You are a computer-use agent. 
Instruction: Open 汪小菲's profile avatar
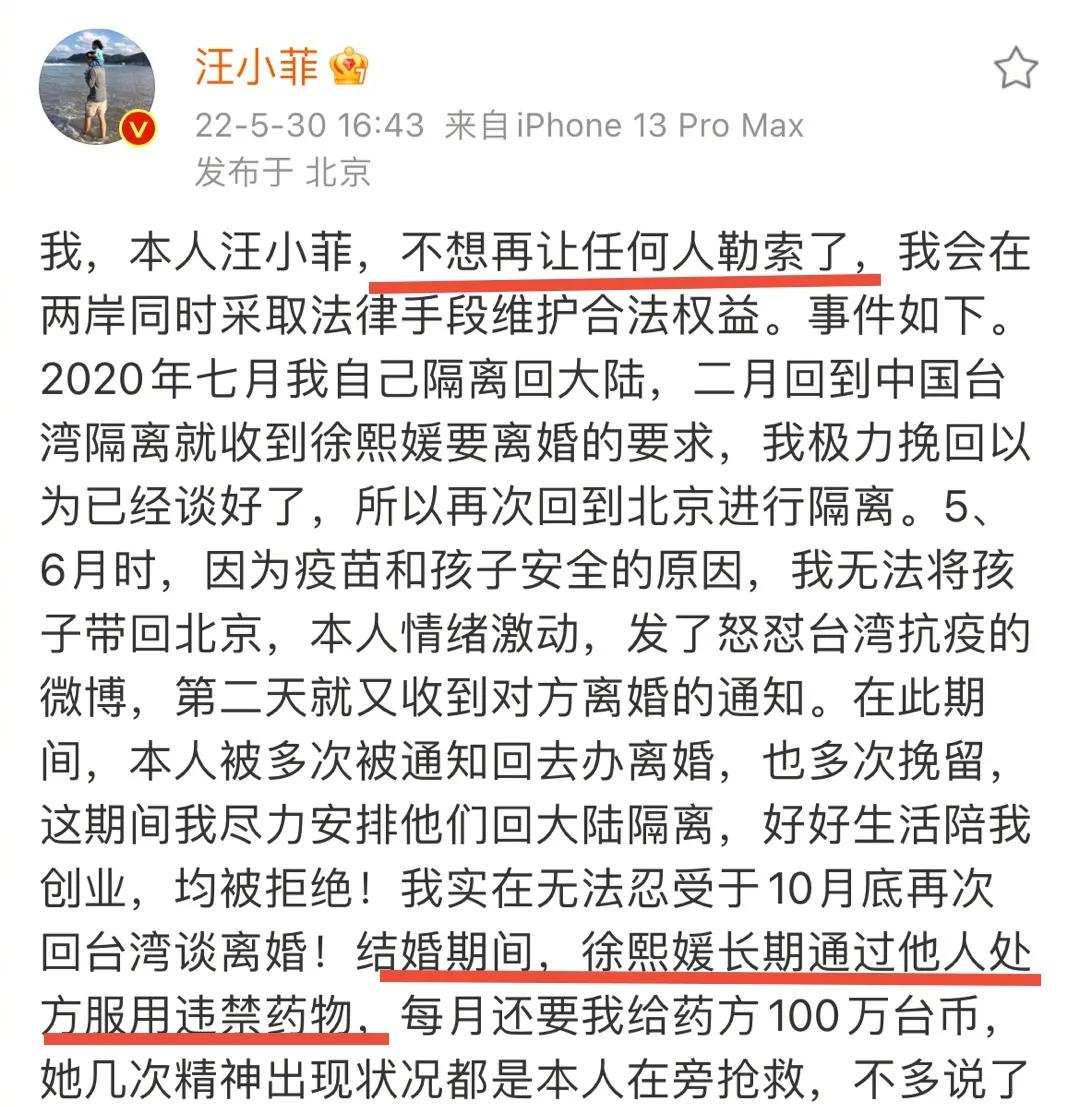coord(97,87)
